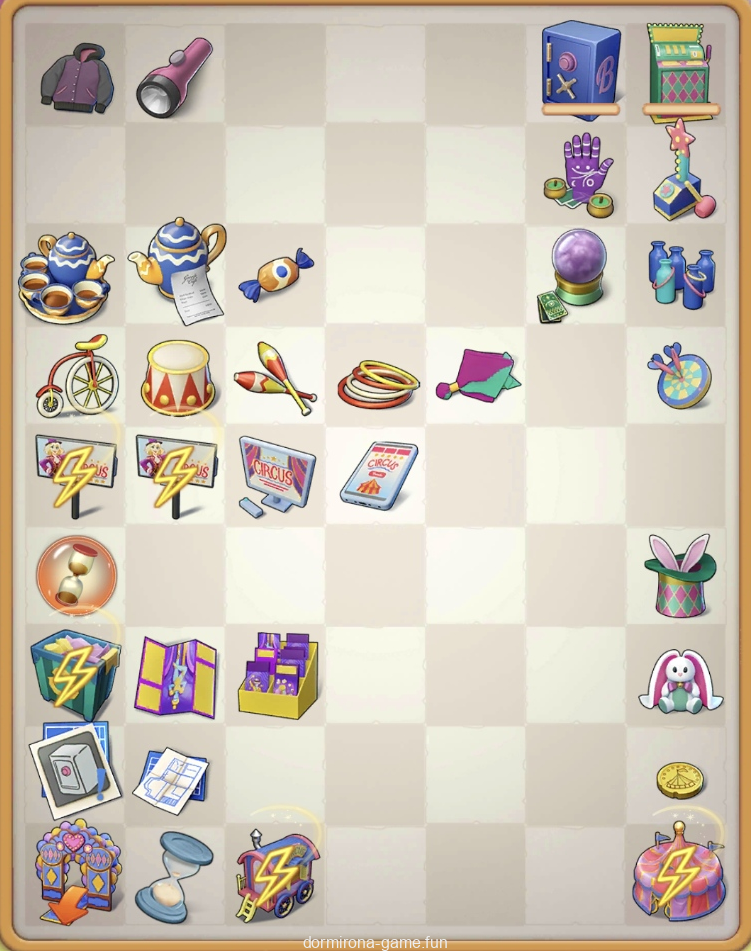
Task: Select the Circus computer monitor item
Action: click(276, 473)
